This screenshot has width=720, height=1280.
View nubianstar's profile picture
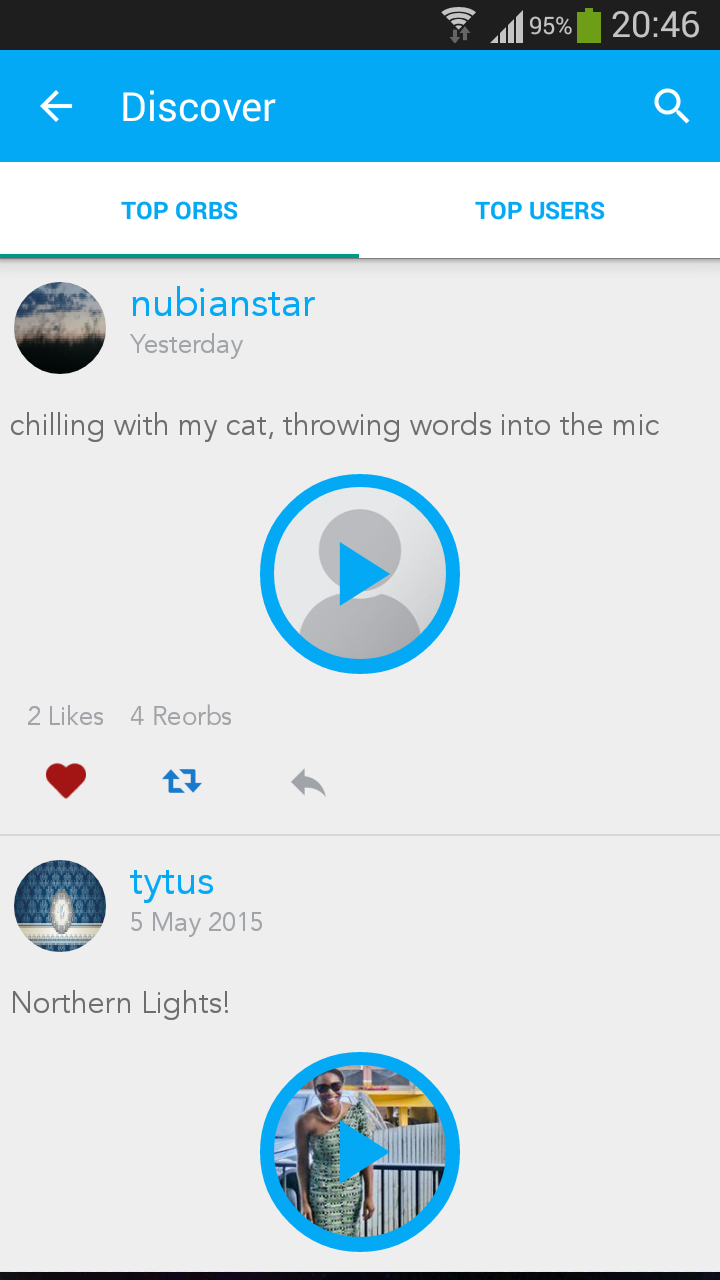point(60,328)
